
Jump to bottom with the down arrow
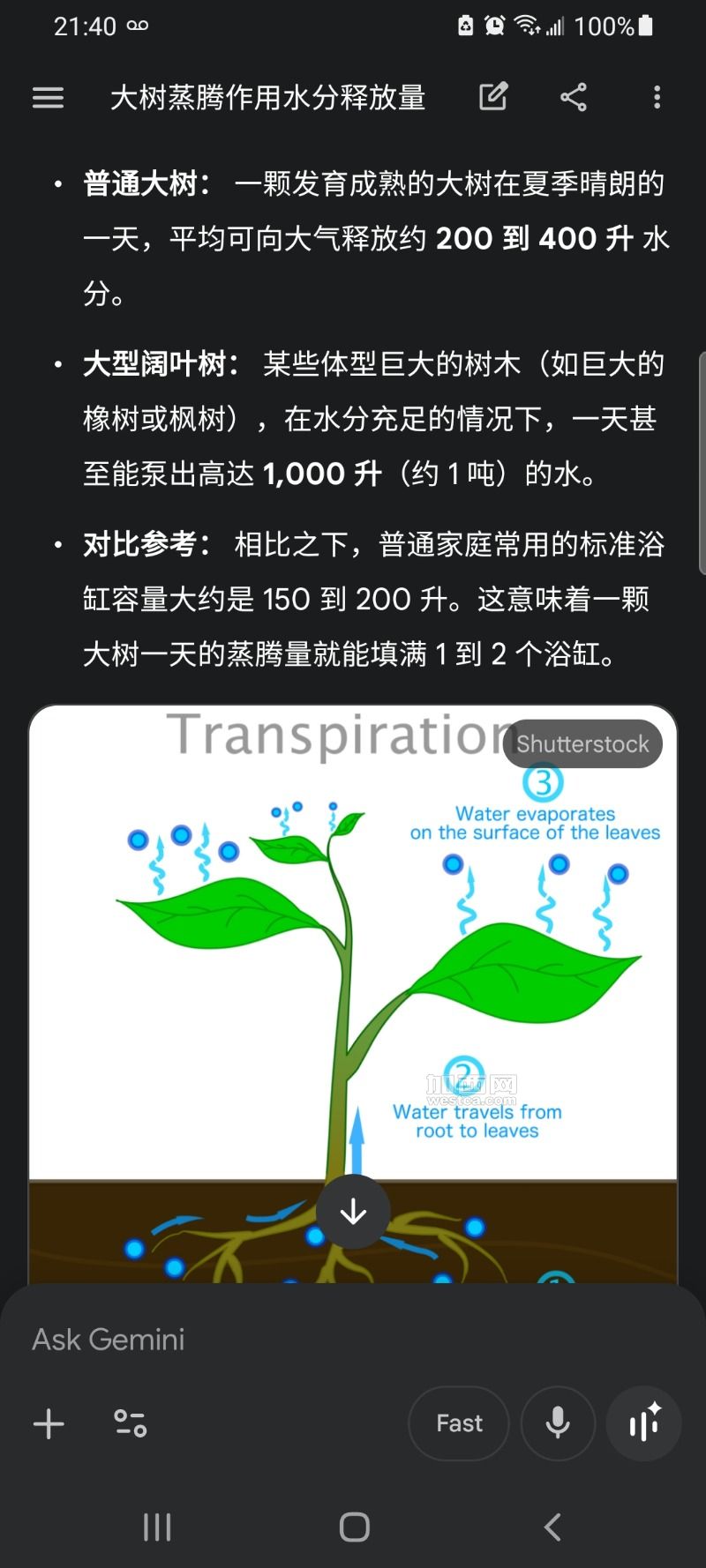coord(353,1212)
